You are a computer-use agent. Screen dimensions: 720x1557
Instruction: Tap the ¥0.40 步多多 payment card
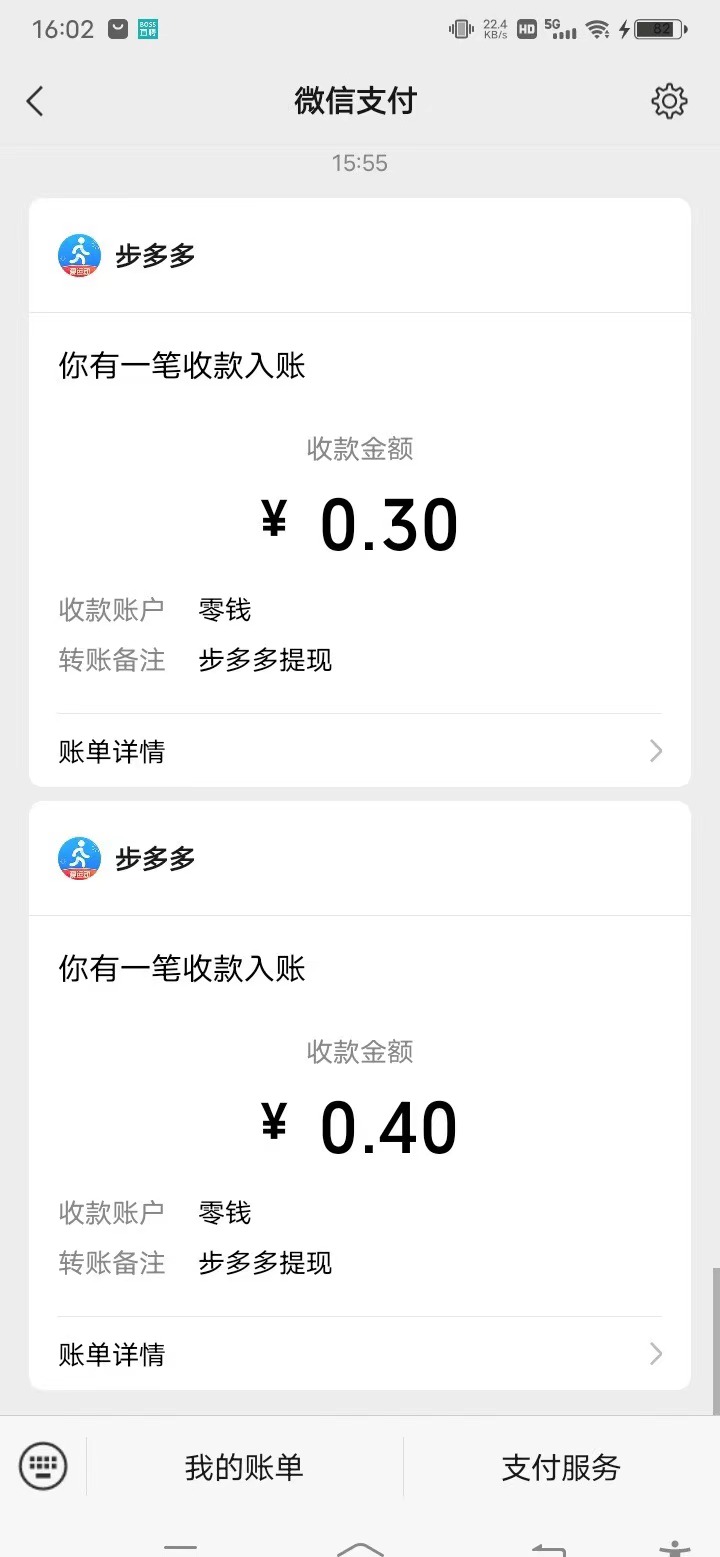tap(360, 1095)
